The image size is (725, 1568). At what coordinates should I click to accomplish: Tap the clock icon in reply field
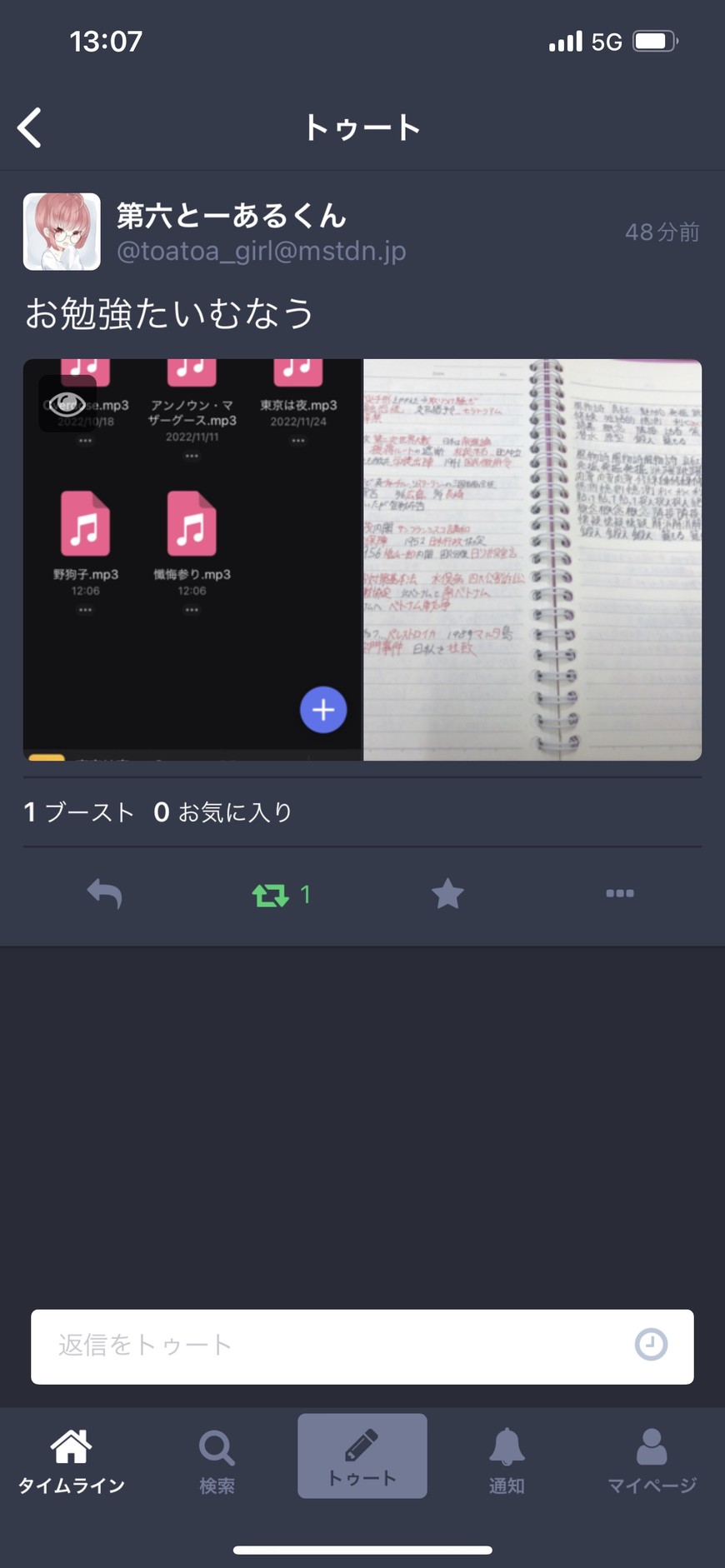651,1344
